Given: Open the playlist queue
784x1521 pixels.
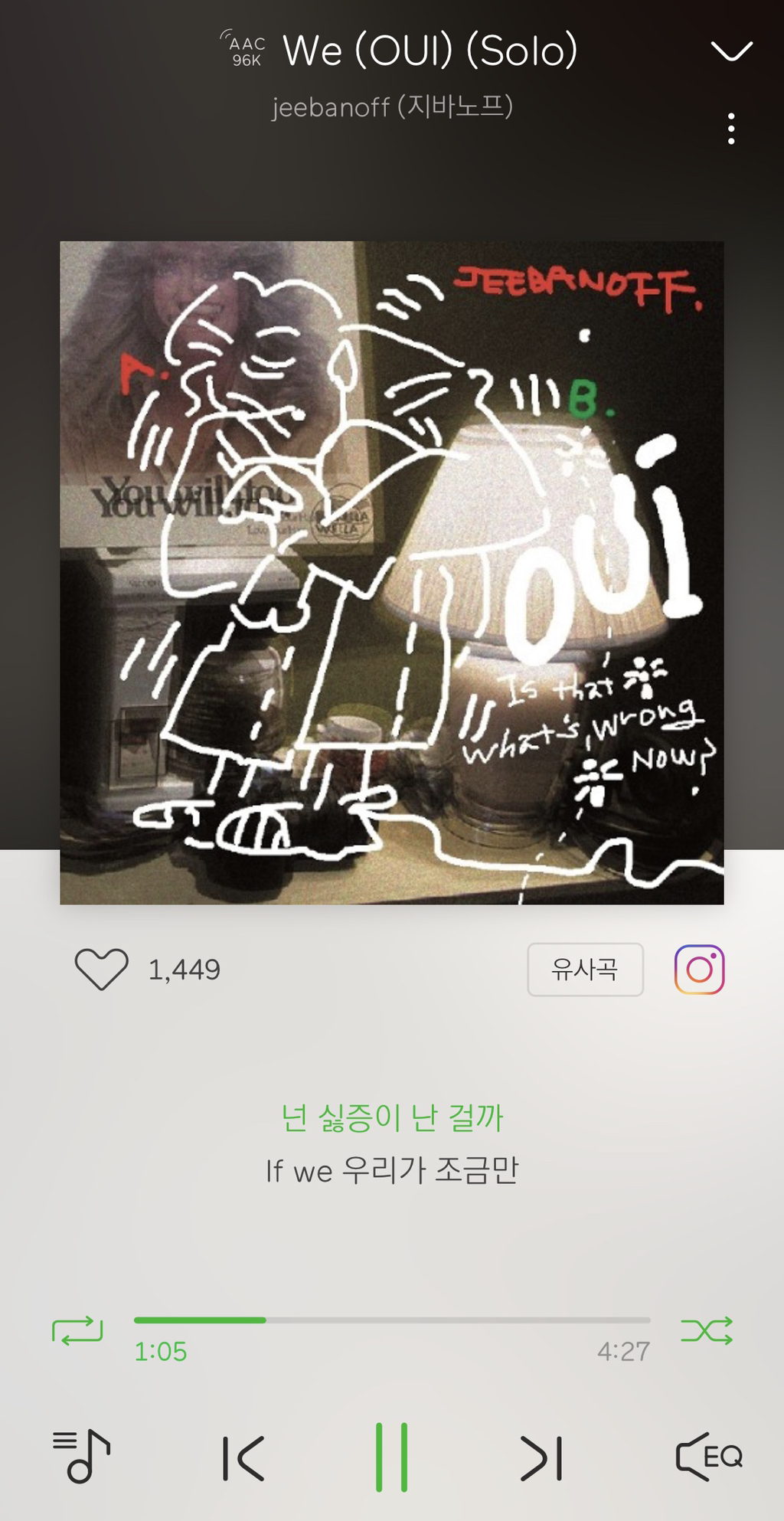Looking at the screenshot, I should [81, 1456].
